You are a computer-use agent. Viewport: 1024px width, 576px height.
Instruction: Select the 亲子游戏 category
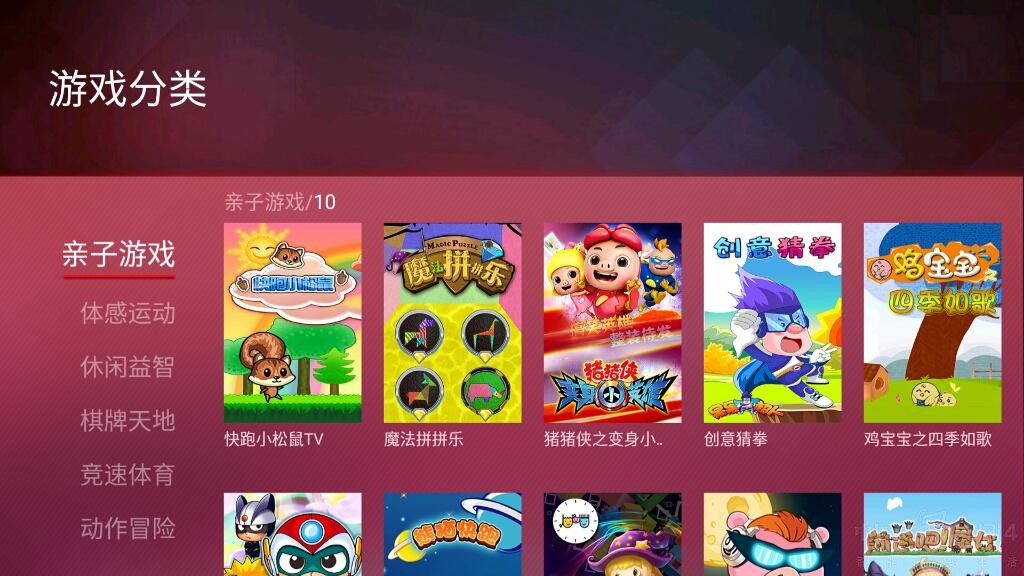coord(118,254)
